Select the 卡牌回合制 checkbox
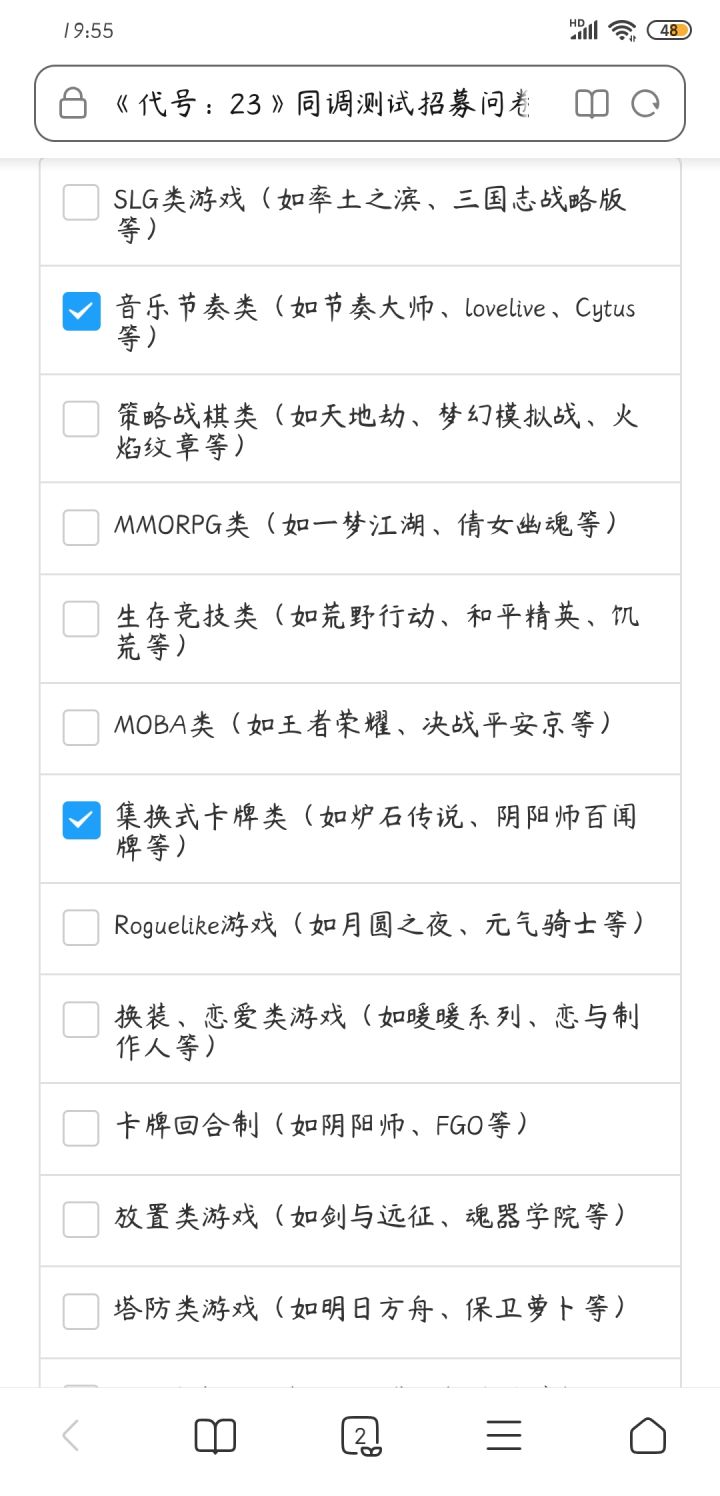 pos(81,1128)
